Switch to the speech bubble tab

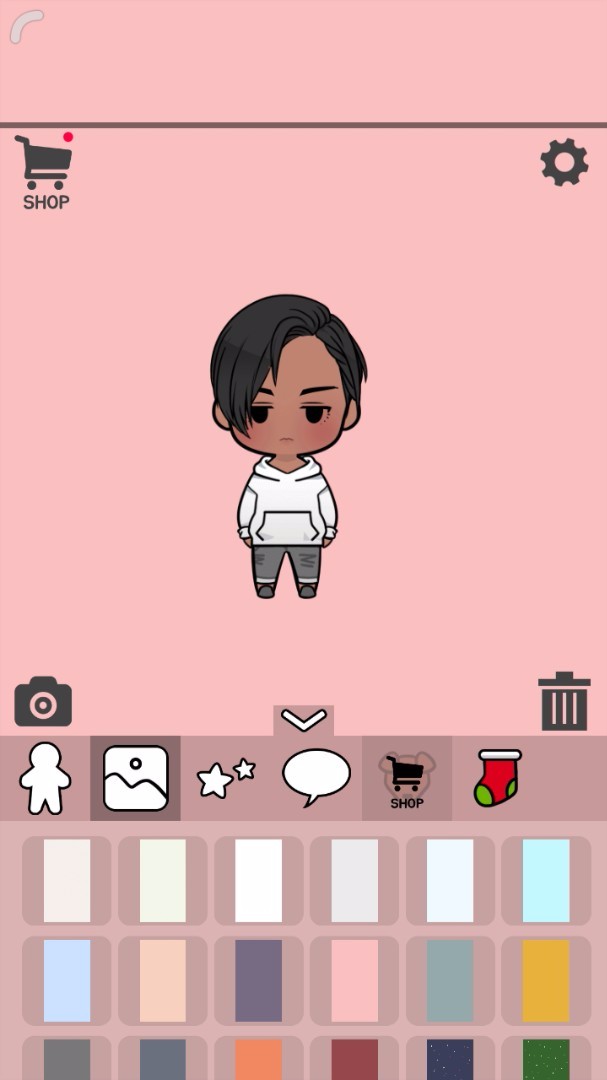click(x=316, y=778)
